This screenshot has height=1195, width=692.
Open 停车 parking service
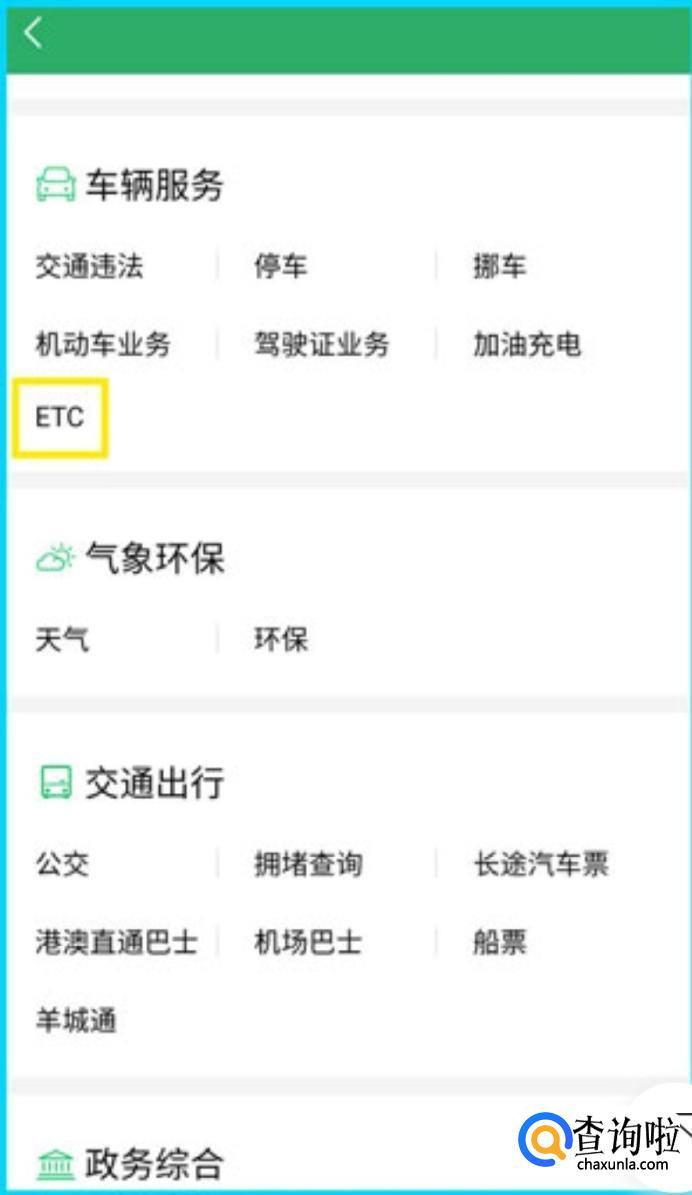pos(280,266)
